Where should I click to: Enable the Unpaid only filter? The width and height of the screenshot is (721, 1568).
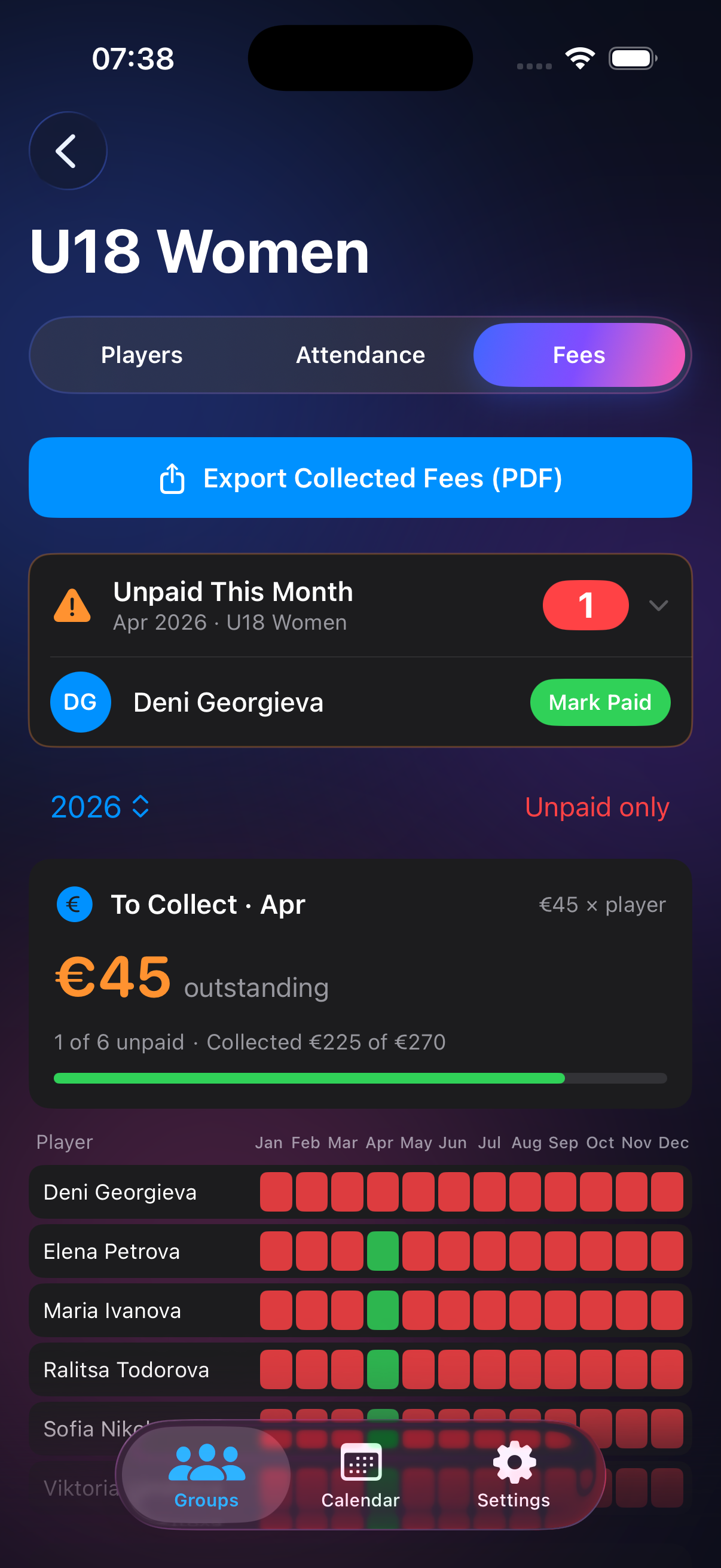(x=597, y=807)
